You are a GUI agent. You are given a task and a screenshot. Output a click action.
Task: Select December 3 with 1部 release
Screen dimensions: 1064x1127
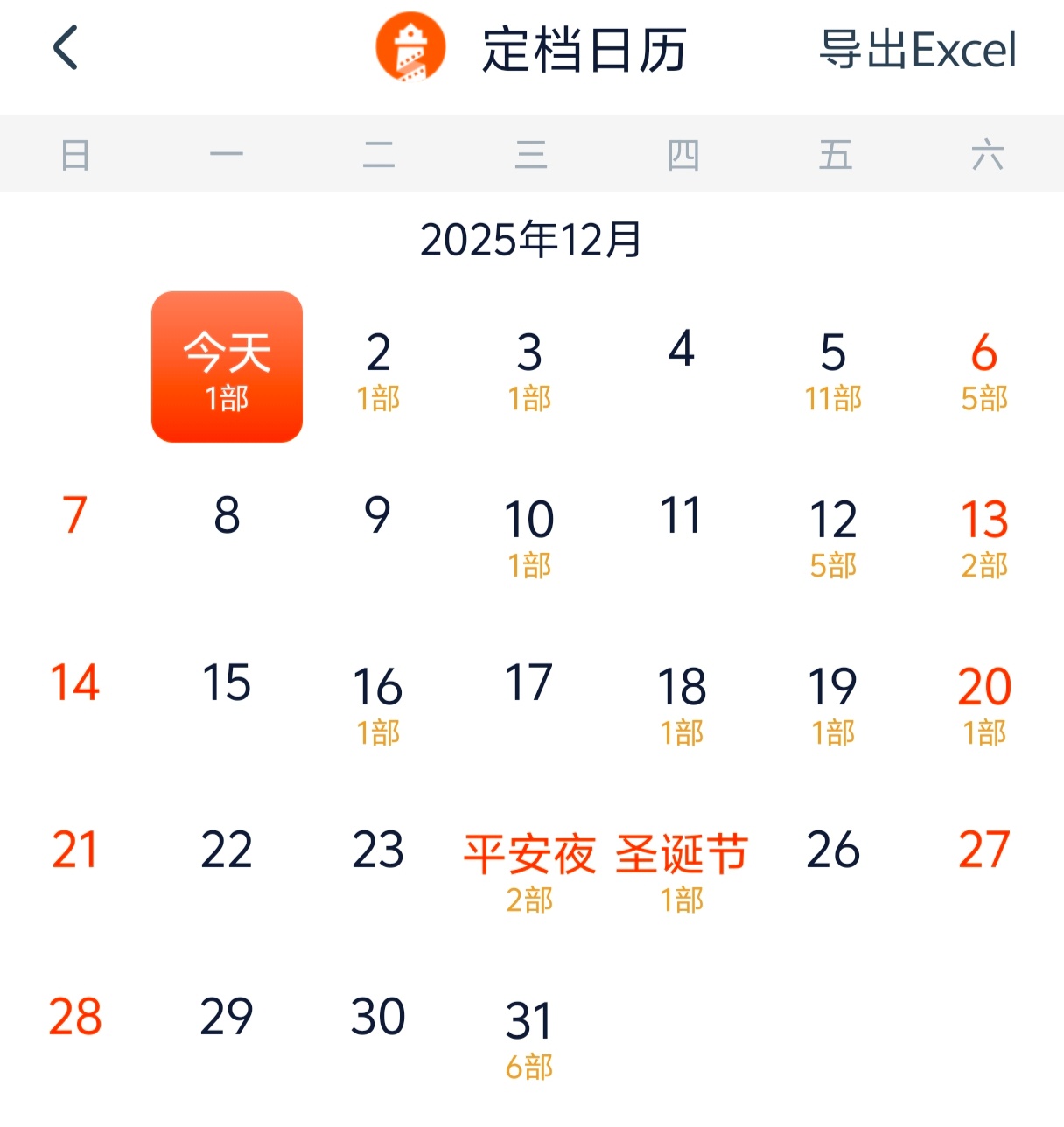(x=530, y=367)
